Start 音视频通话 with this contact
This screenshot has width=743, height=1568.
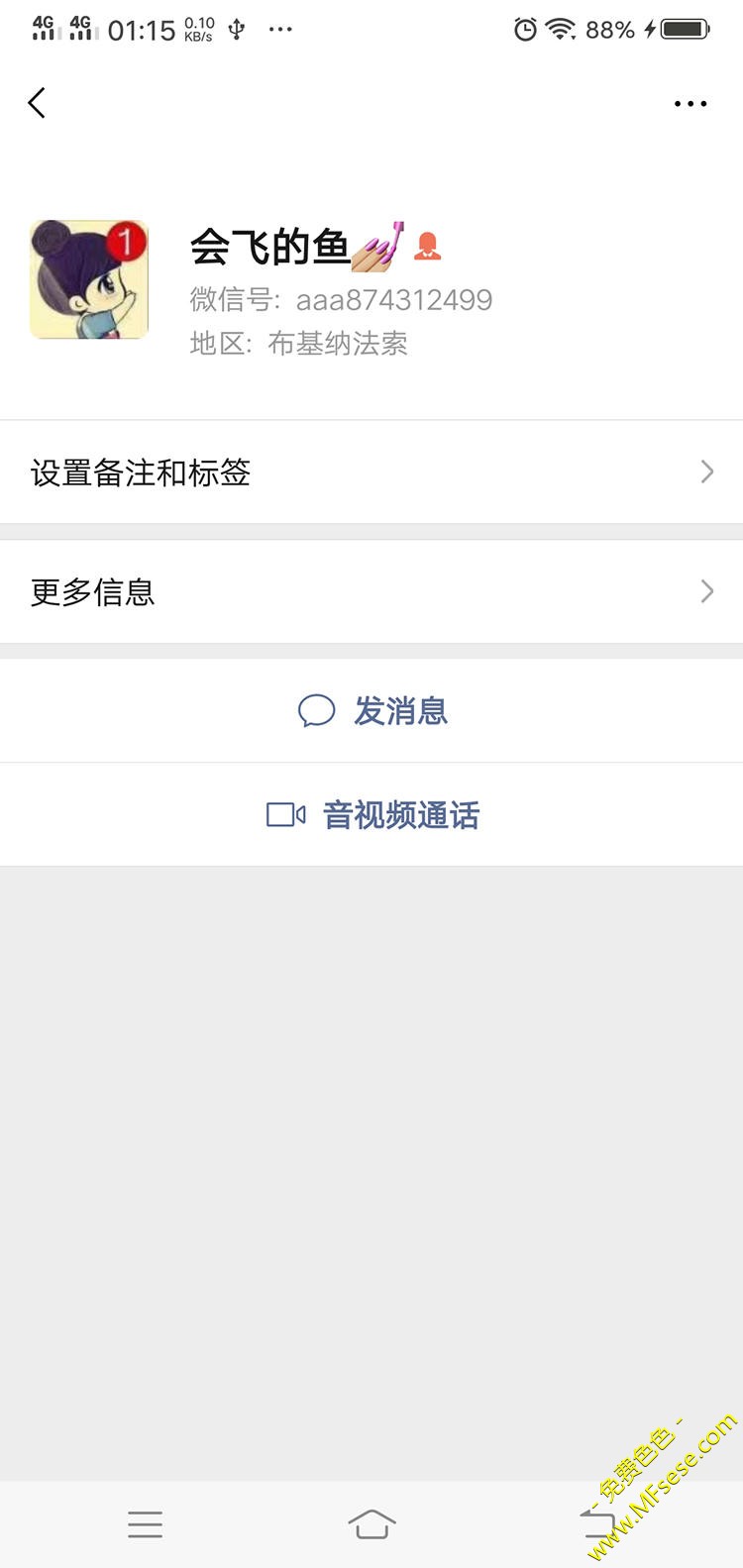click(372, 815)
